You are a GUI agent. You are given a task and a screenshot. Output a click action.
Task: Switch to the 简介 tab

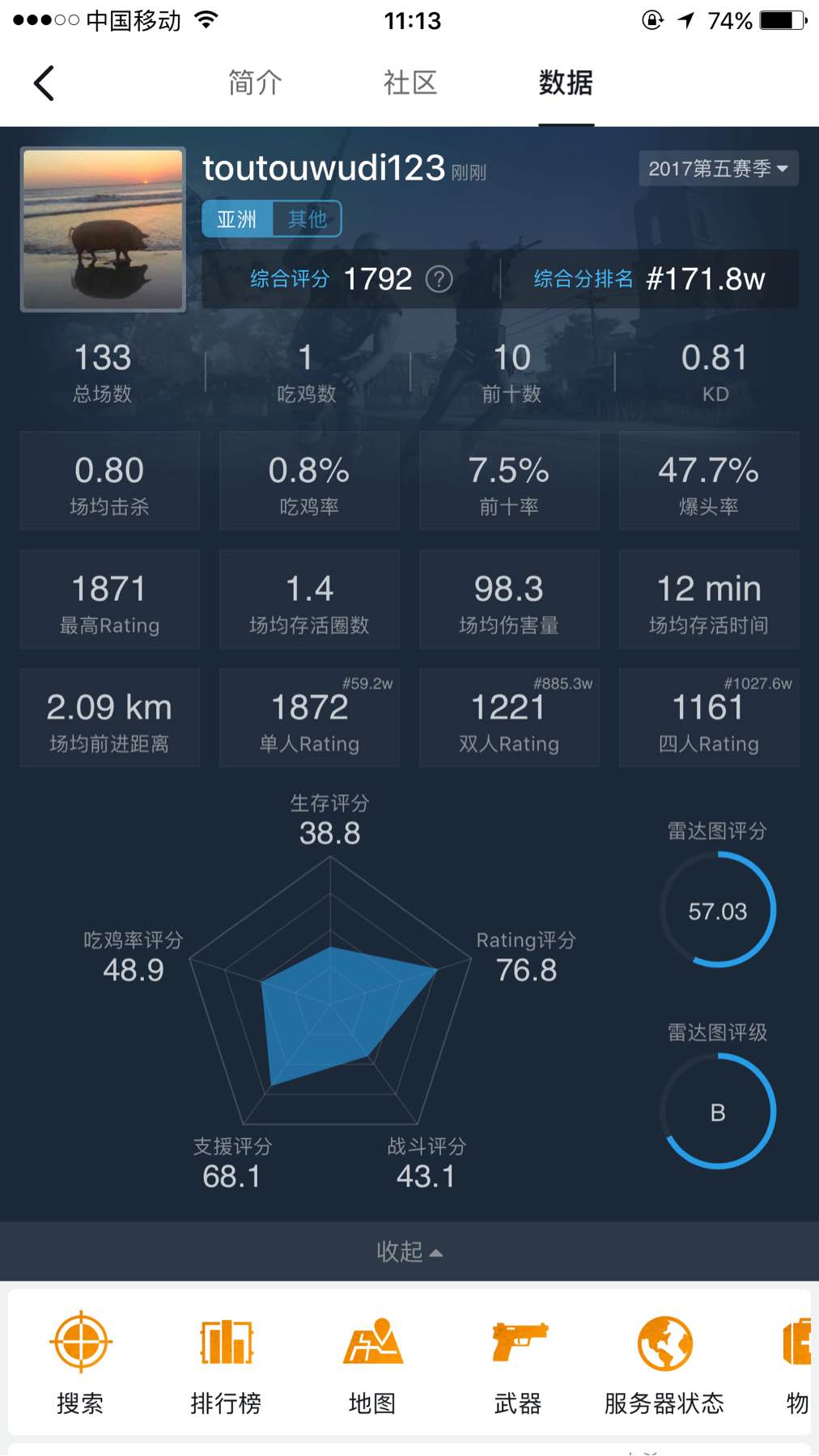click(x=255, y=83)
